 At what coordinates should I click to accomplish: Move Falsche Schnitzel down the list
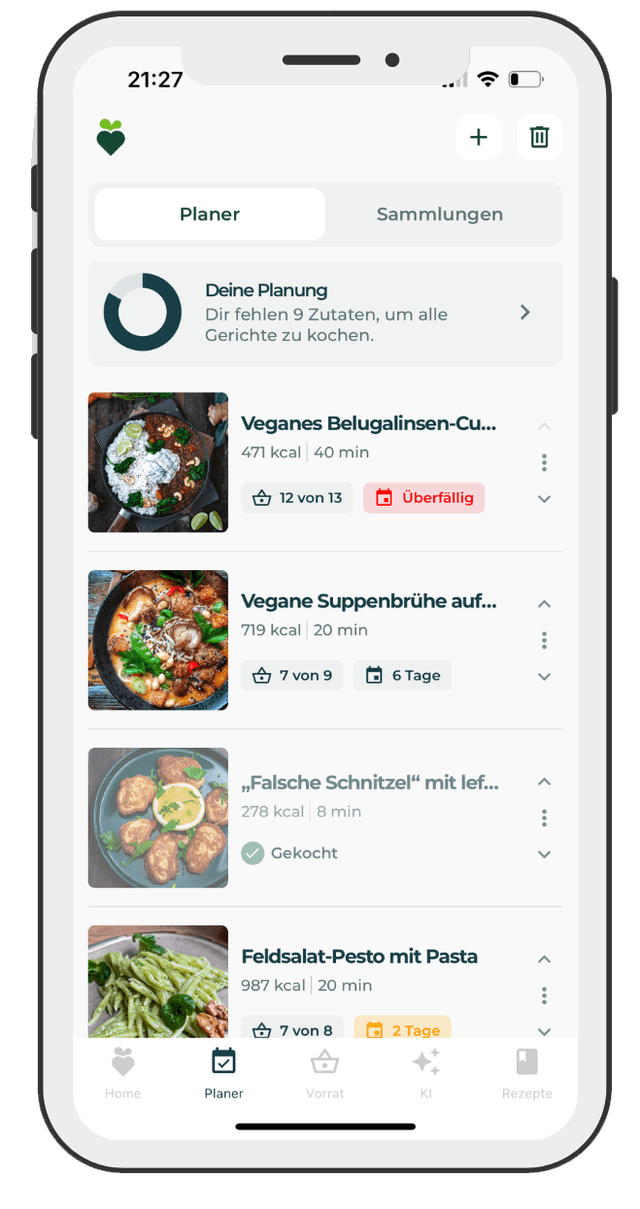point(544,854)
